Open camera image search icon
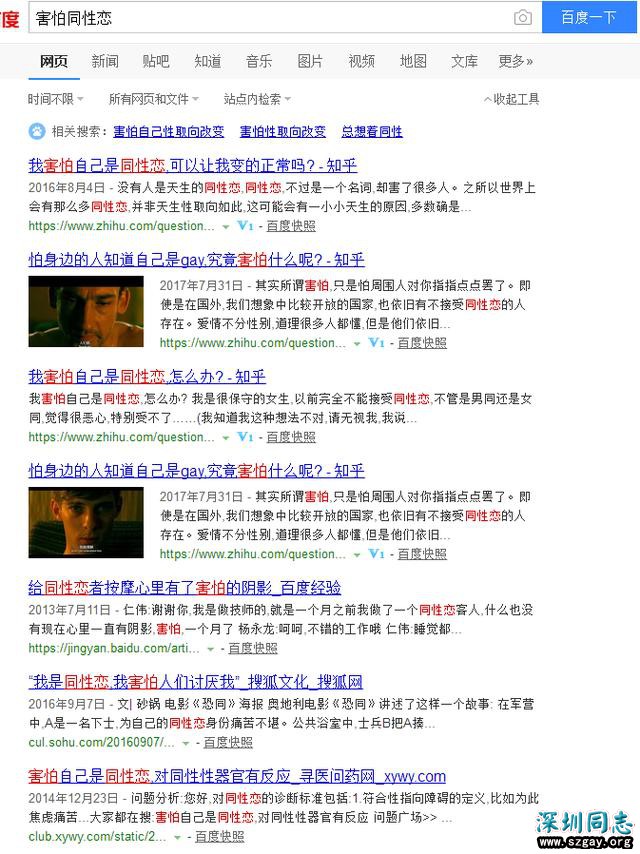This screenshot has height=854, width=640. point(522,18)
